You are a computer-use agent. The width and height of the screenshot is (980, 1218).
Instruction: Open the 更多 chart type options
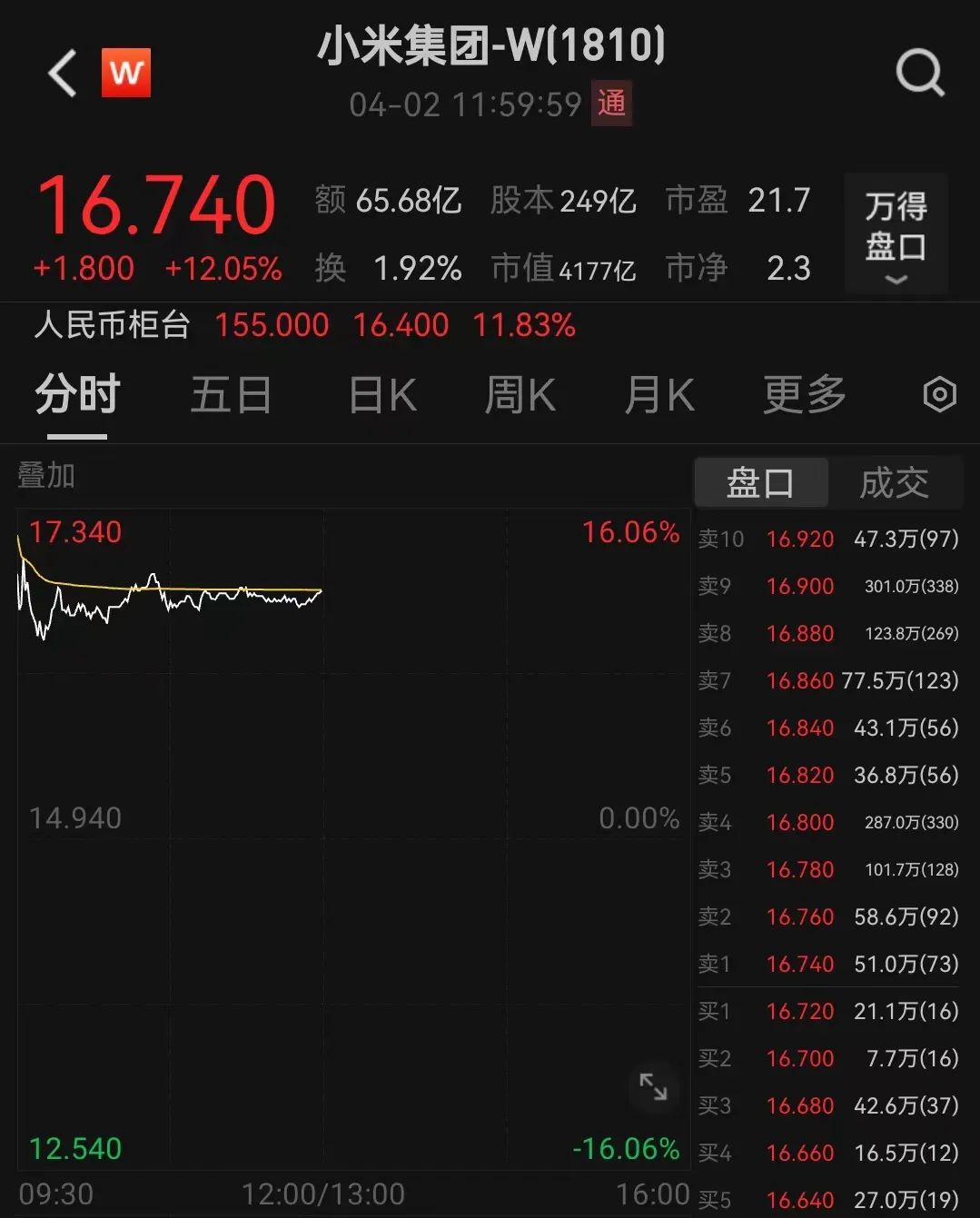pyautogui.click(x=803, y=395)
